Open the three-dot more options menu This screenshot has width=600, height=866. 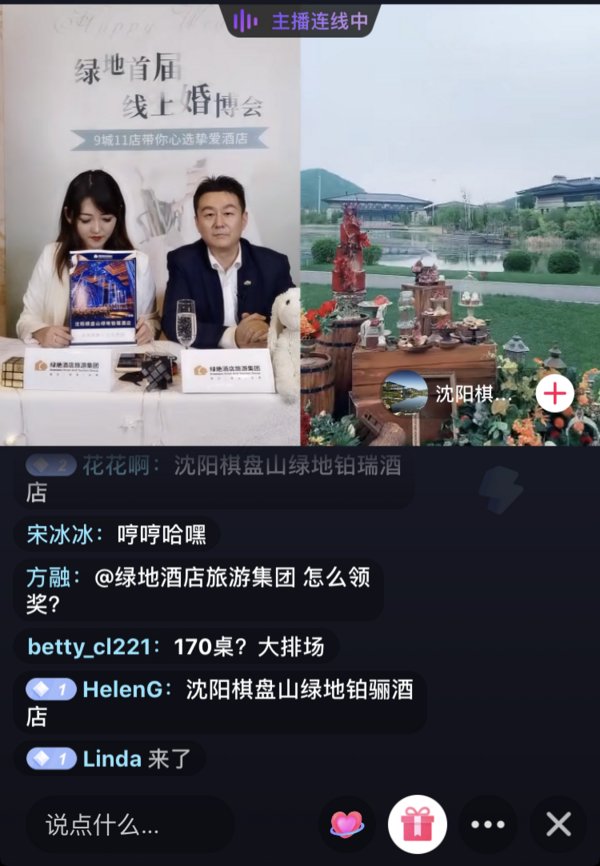(x=488, y=824)
